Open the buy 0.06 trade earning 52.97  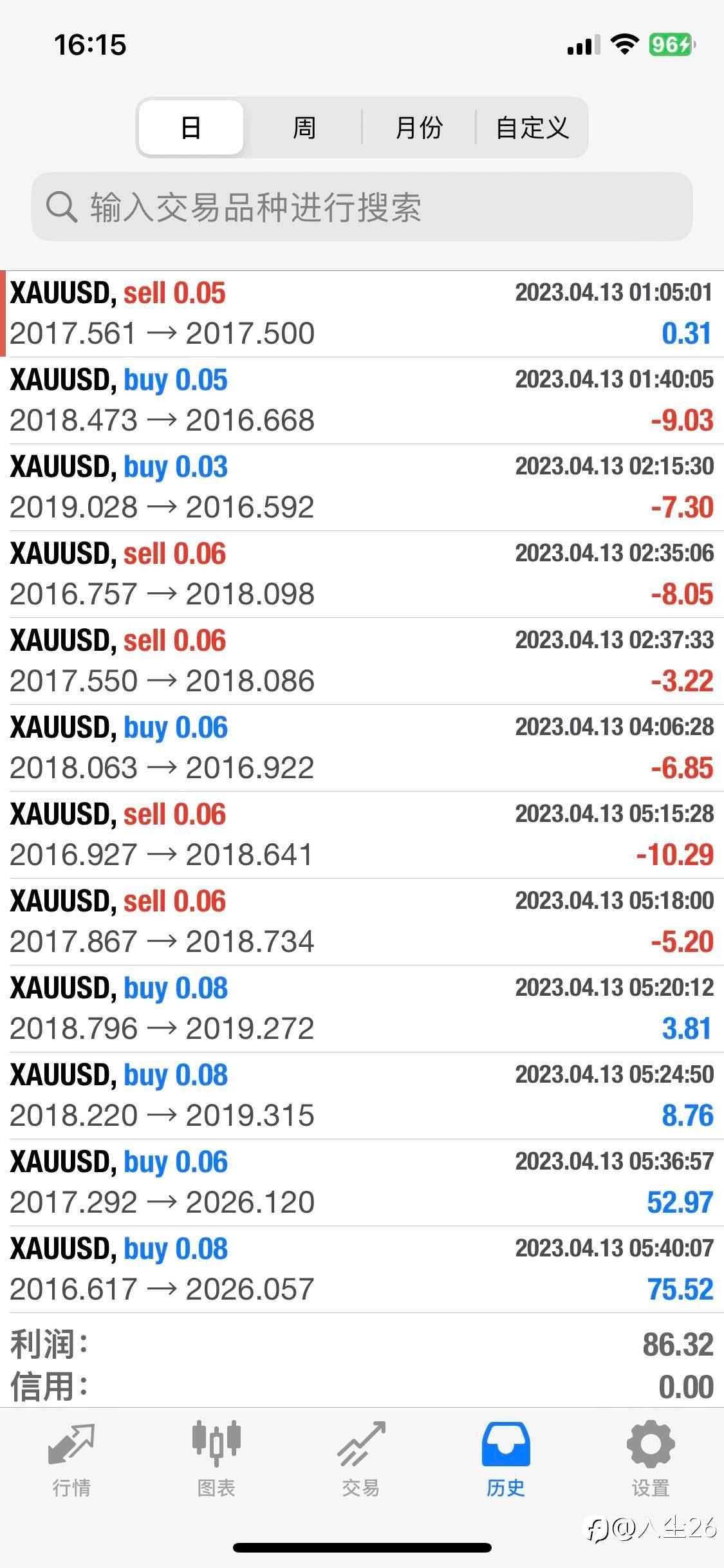coord(362,1182)
